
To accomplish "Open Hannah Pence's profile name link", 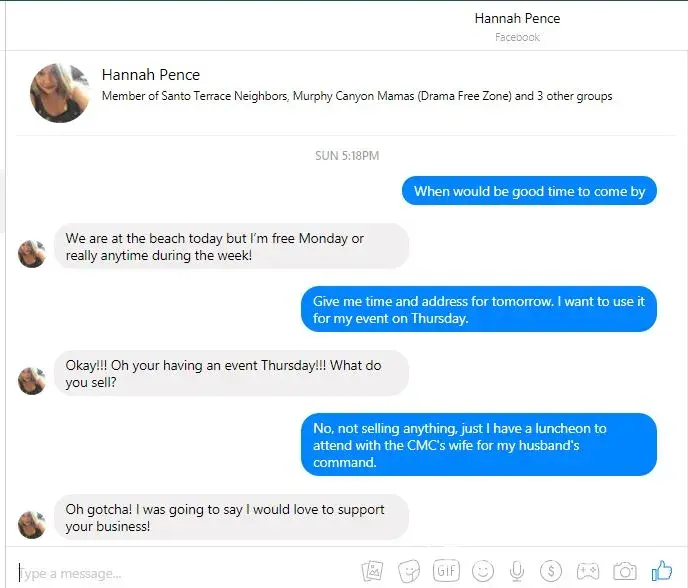I will pos(151,75).
